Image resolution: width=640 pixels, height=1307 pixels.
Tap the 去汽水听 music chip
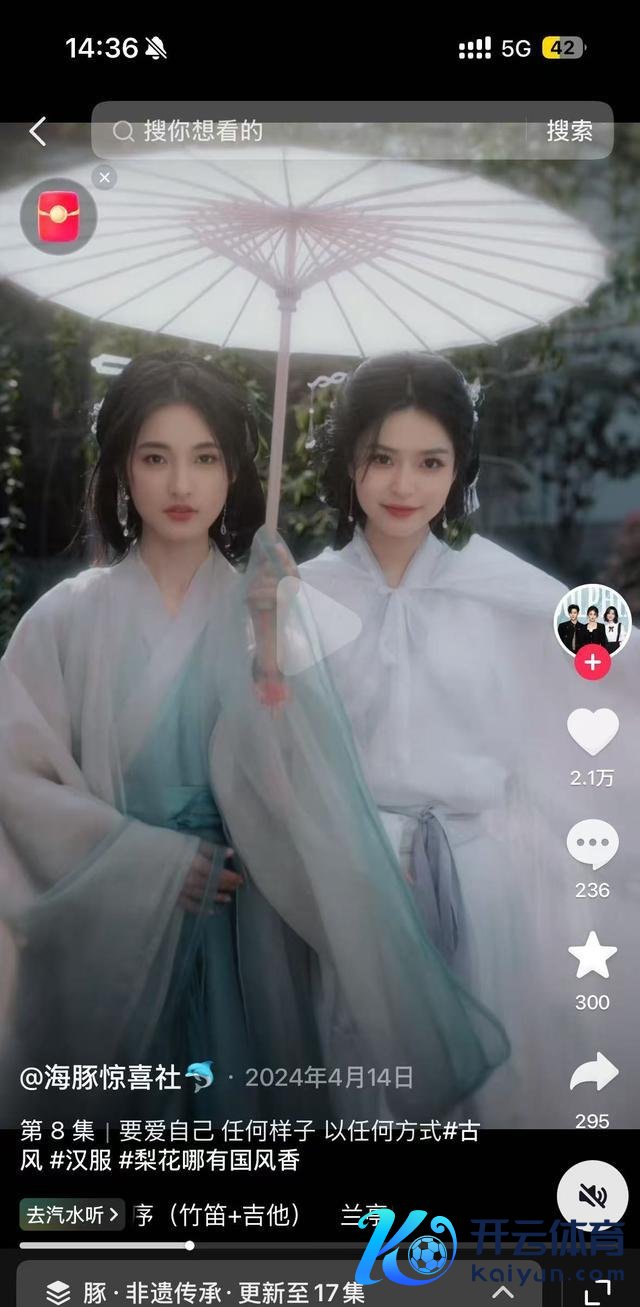coord(72,1215)
